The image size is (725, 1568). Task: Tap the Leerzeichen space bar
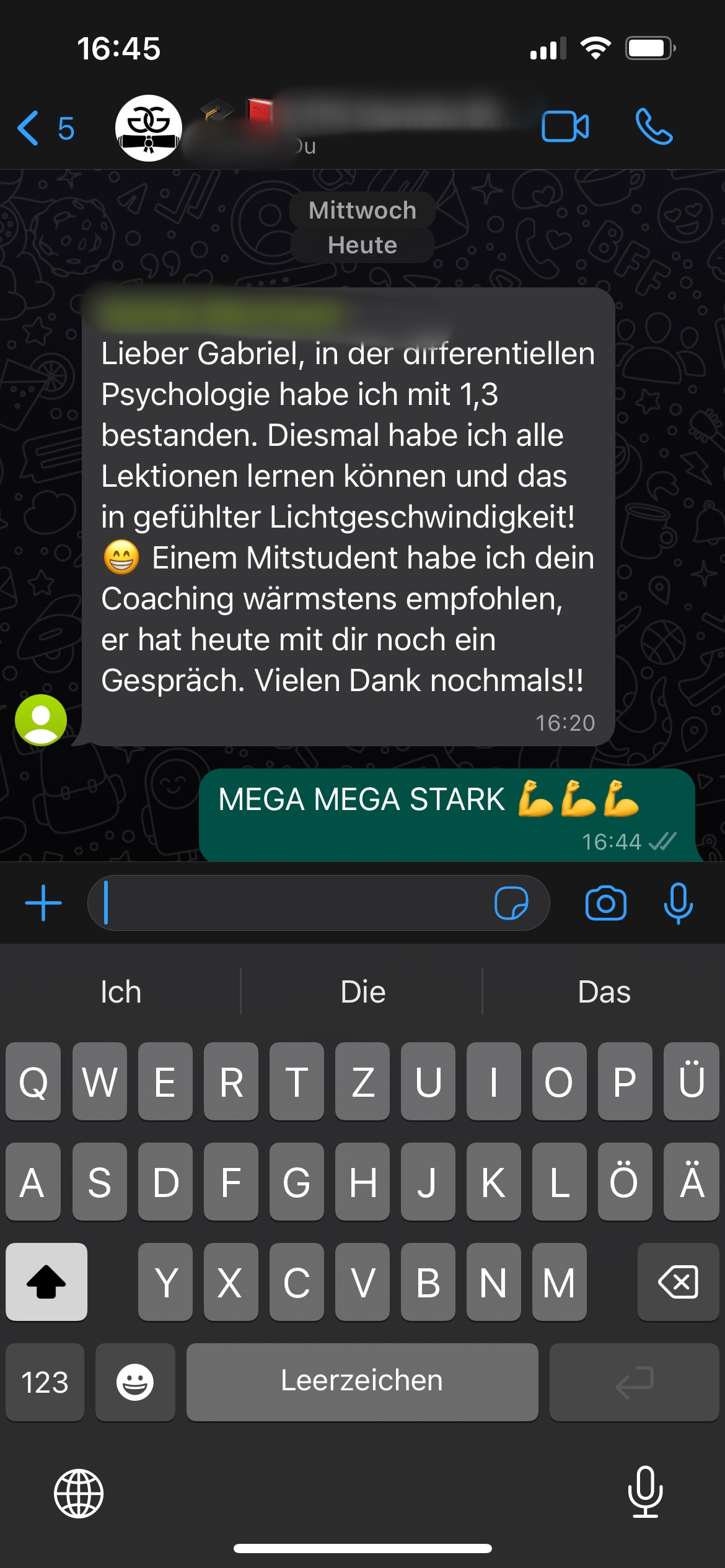362,1382
